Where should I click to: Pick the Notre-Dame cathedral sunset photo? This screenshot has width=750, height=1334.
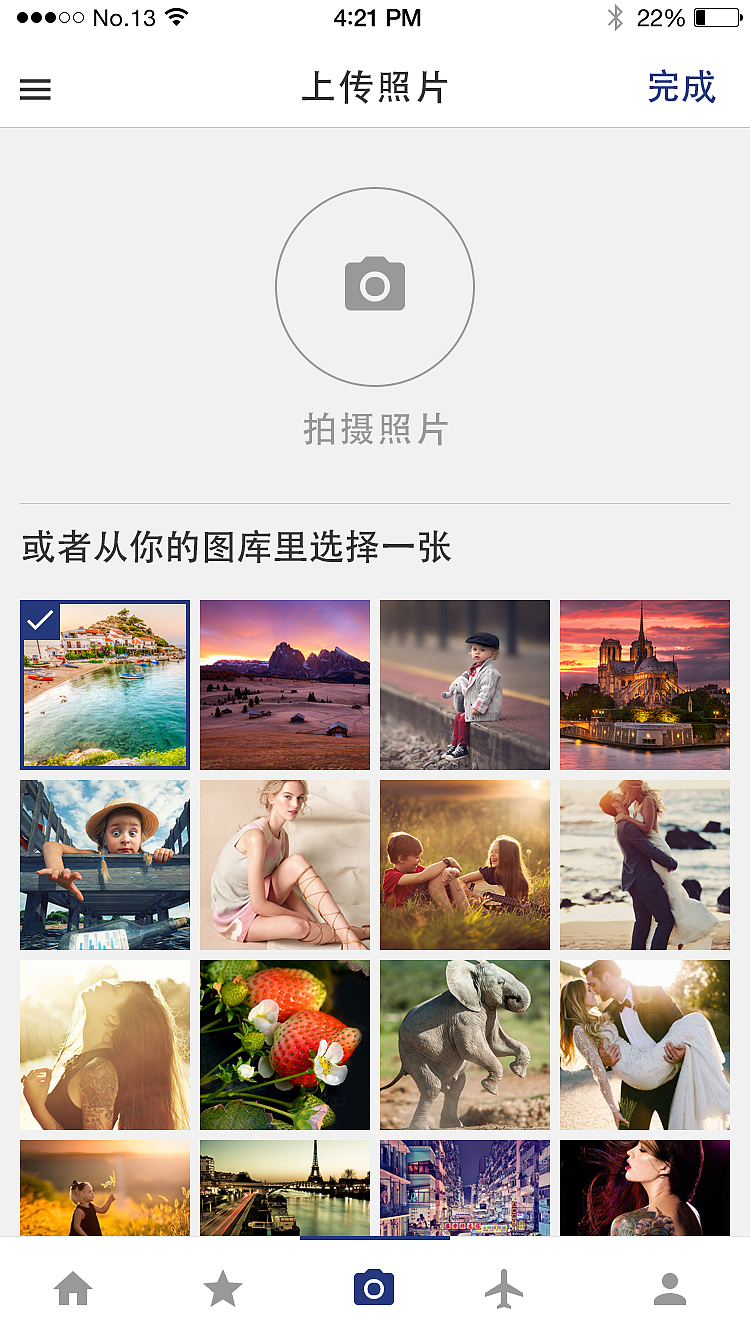coord(645,685)
